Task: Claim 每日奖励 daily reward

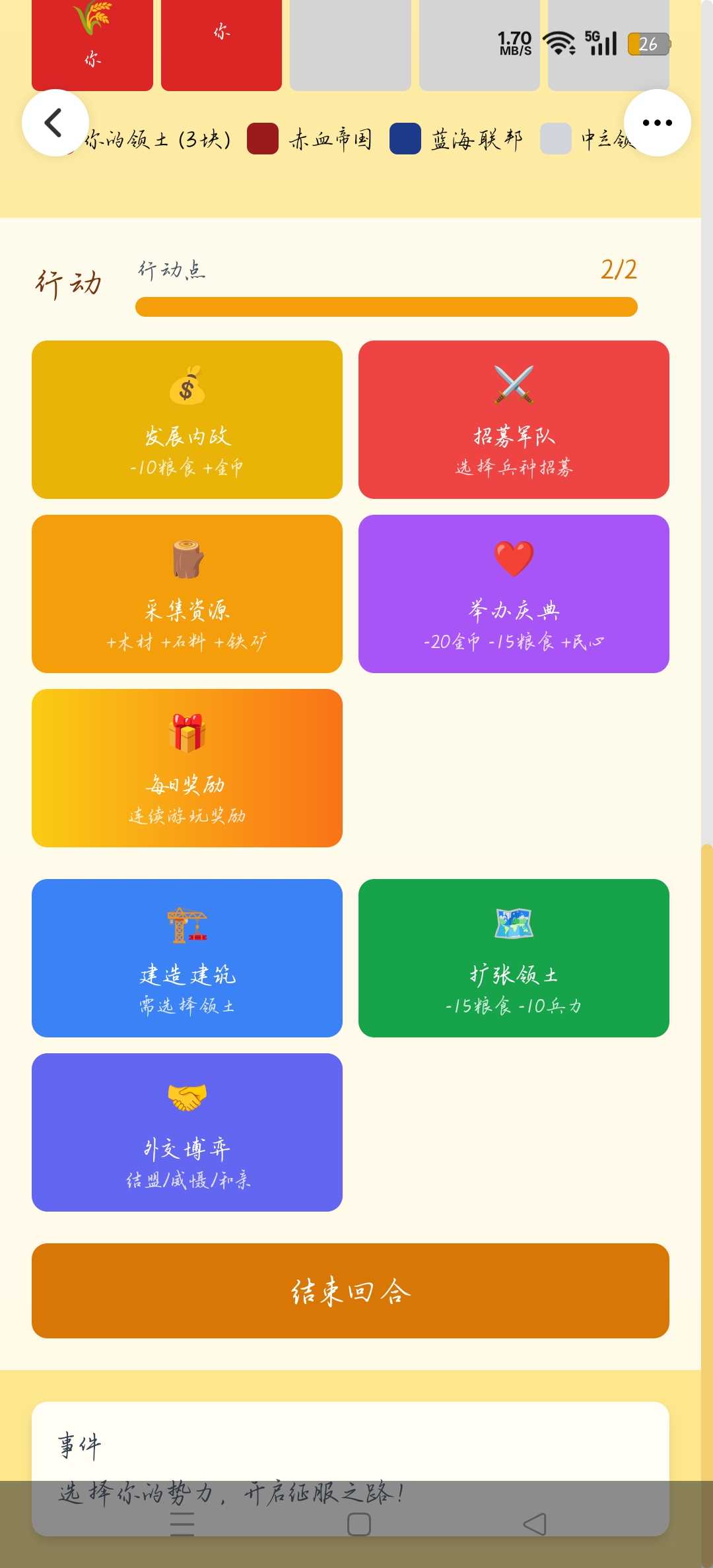Action: (x=187, y=768)
